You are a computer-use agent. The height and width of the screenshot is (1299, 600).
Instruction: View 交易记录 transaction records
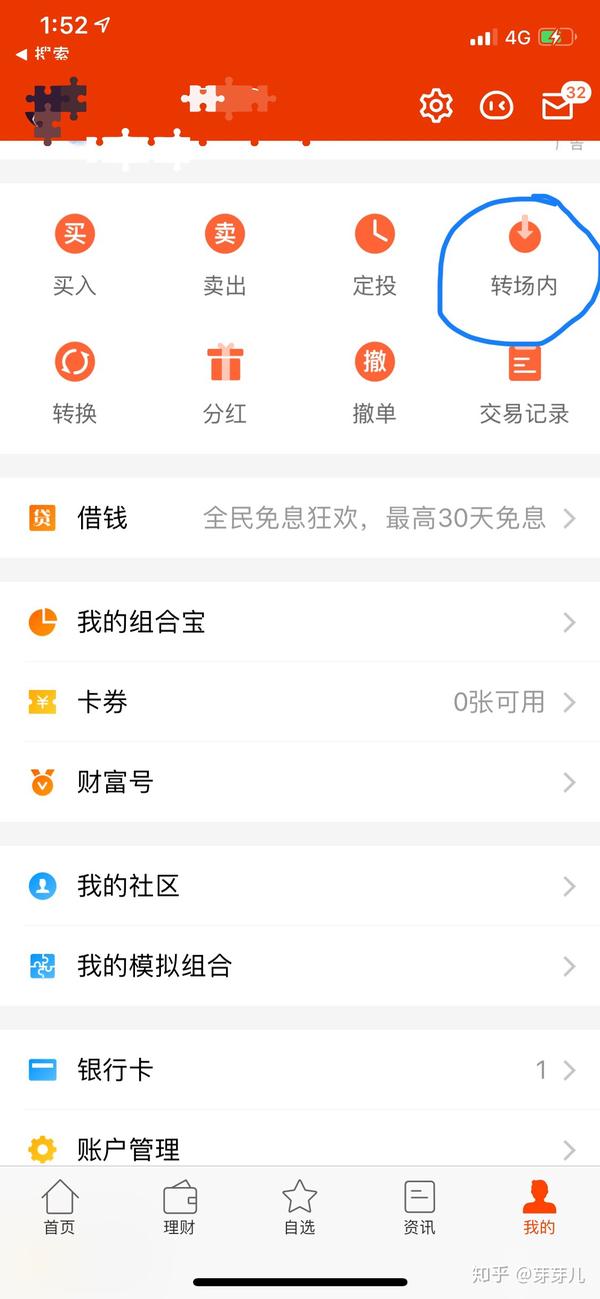524,384
